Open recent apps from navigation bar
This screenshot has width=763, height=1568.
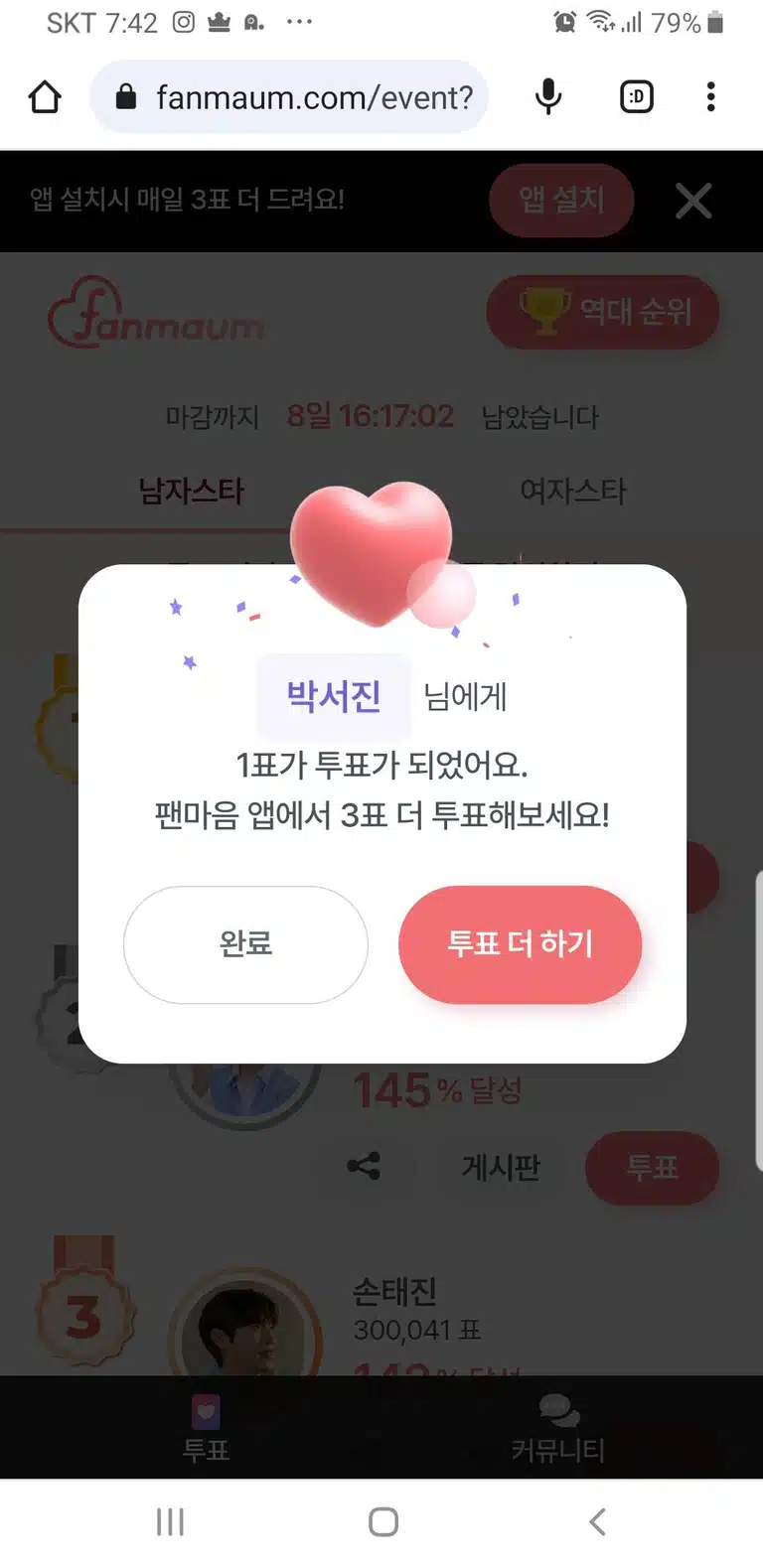(170, 1522)
